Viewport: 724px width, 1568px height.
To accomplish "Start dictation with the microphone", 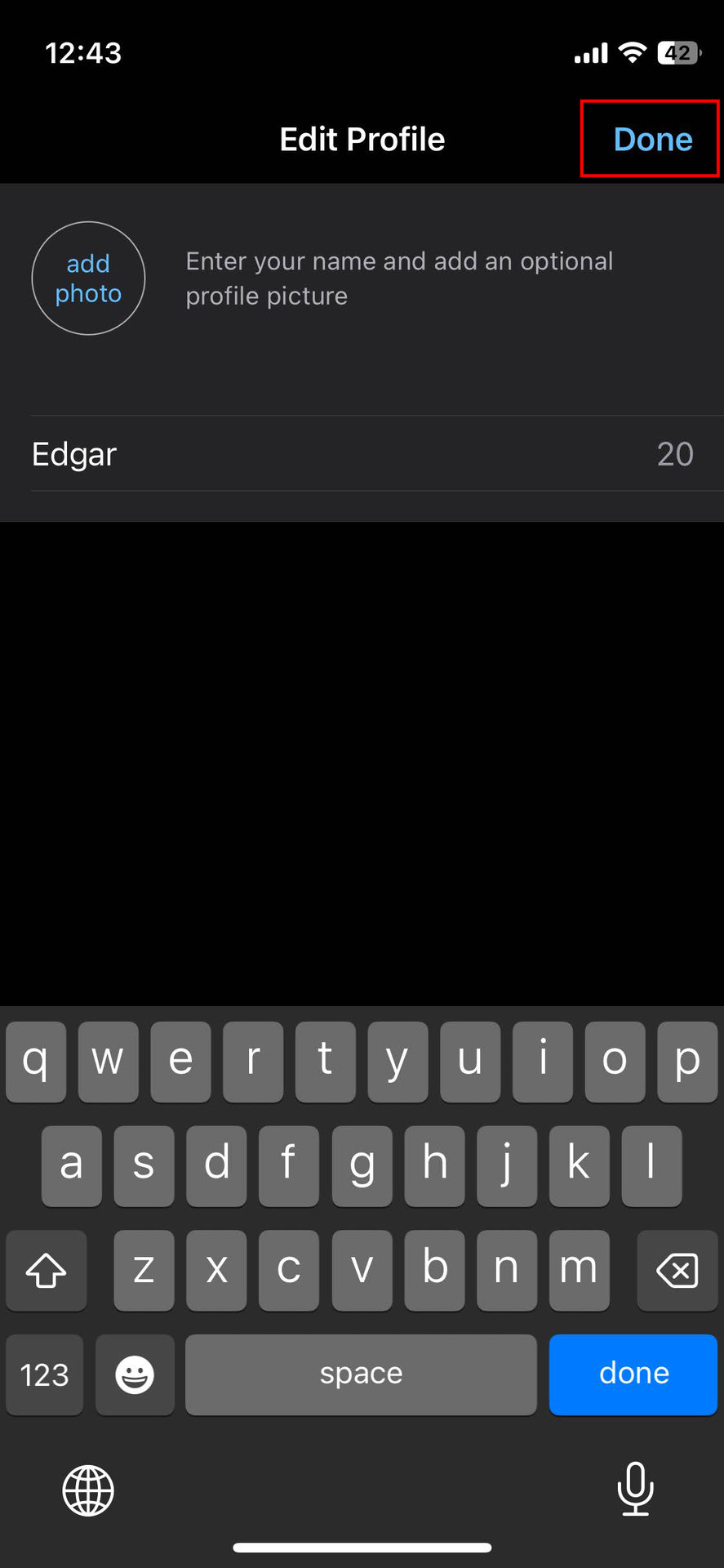I will (635, 1488).
